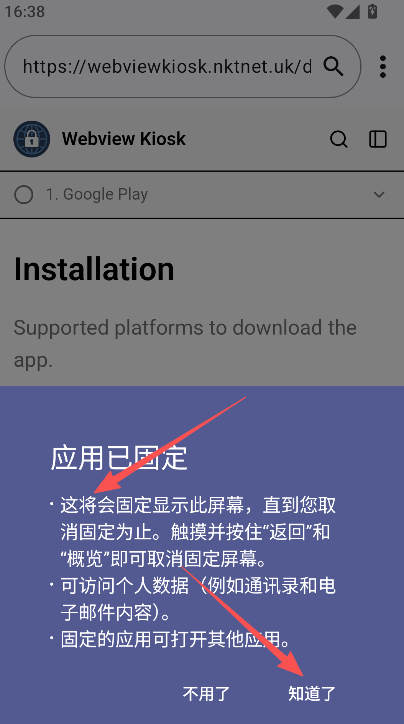404x724 pixels.
Task: Expand the 1. Google Play section dropdown
Action: pos(379,194)
